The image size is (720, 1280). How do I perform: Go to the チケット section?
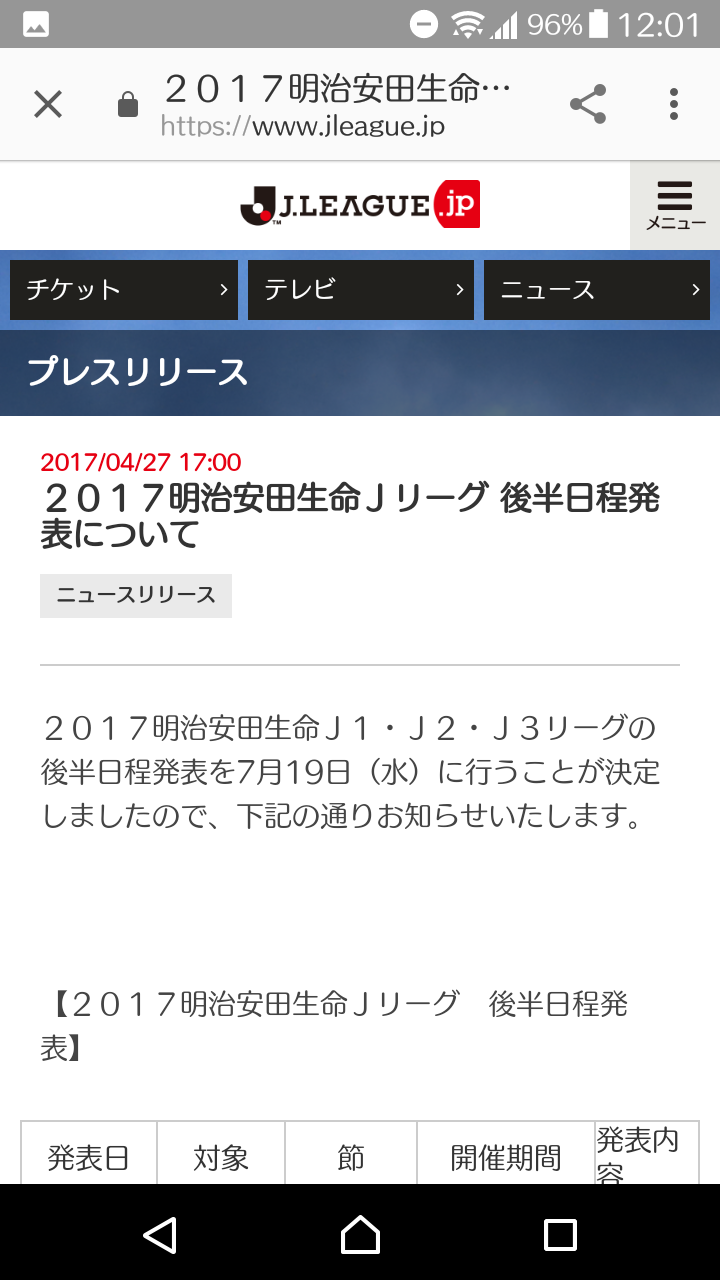click(x=124, y=290)
